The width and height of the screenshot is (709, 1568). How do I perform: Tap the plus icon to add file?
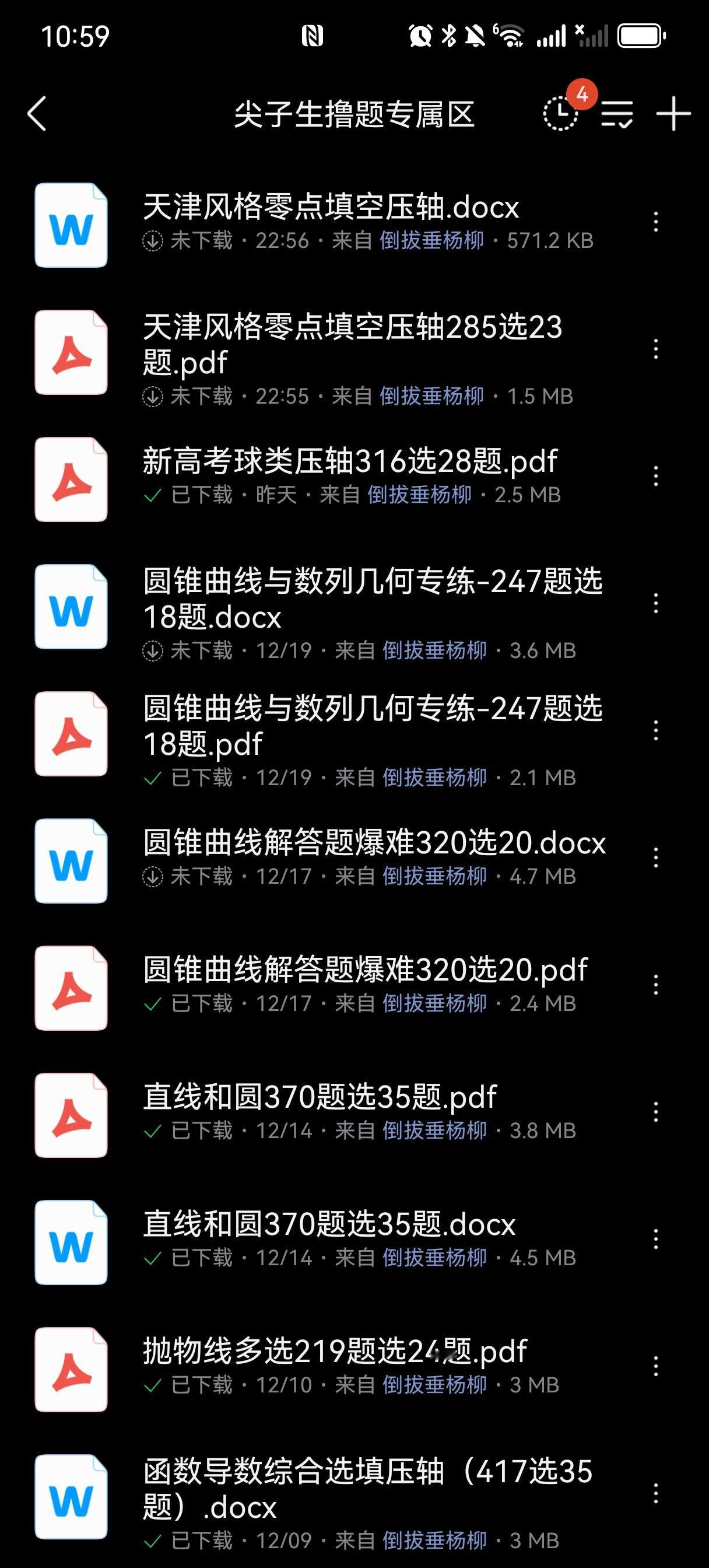pyautogui.click(x=673, y=114)
